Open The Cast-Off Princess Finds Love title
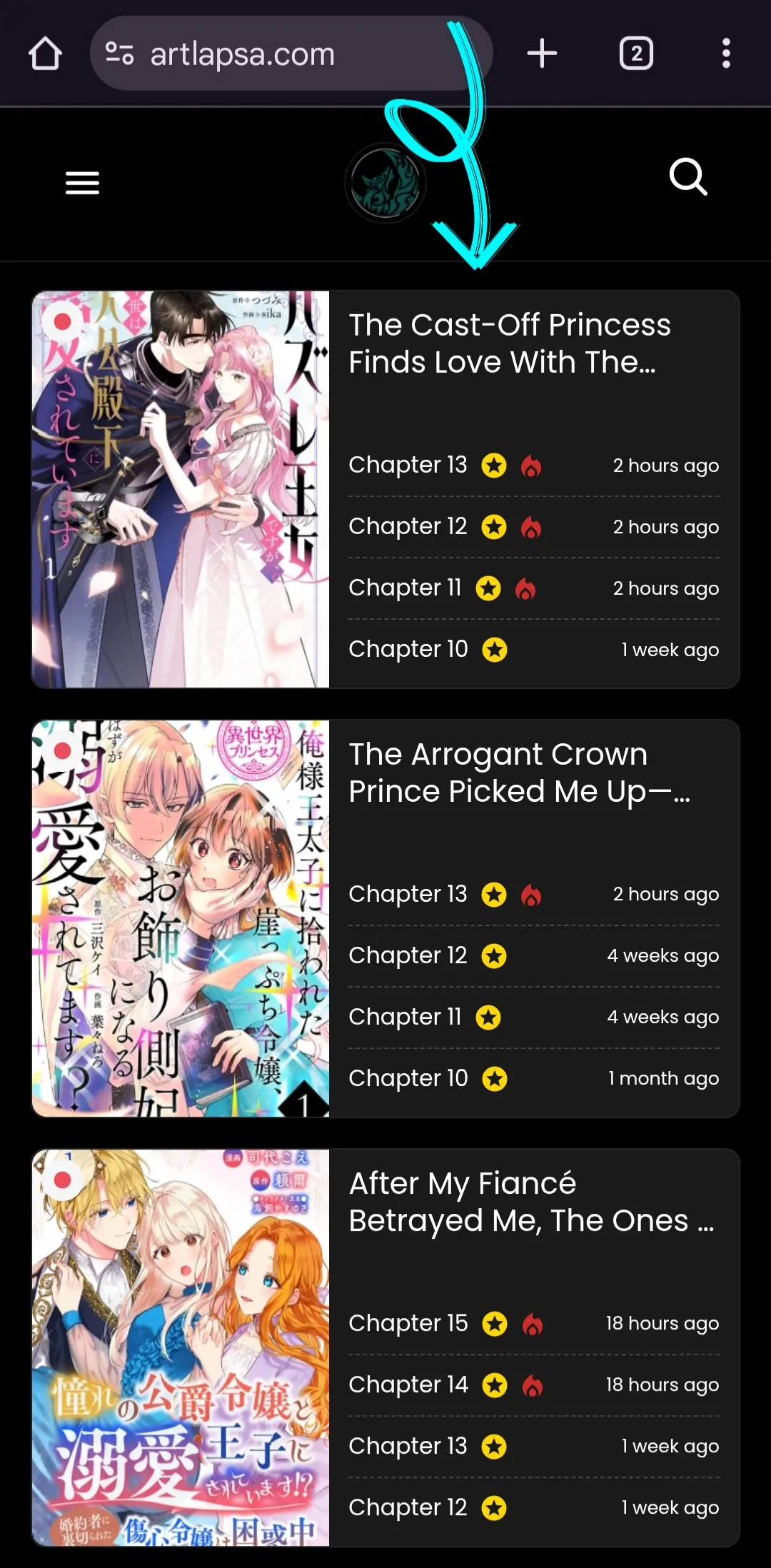Screen dimensions: 771x1568 point(510,343)
